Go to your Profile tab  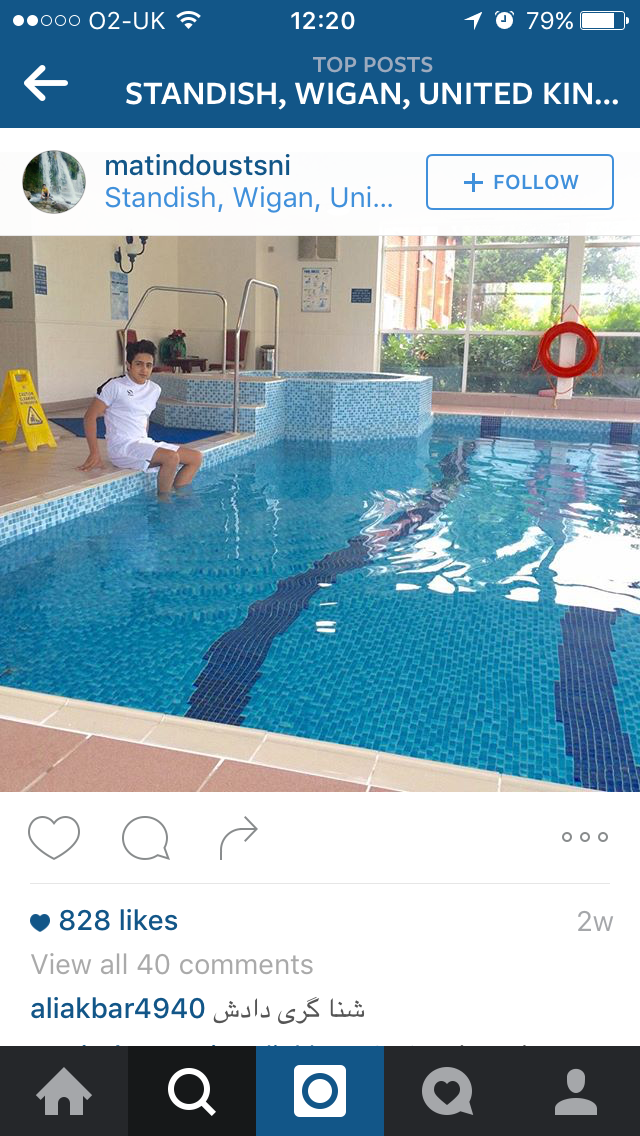point(576,1091)
